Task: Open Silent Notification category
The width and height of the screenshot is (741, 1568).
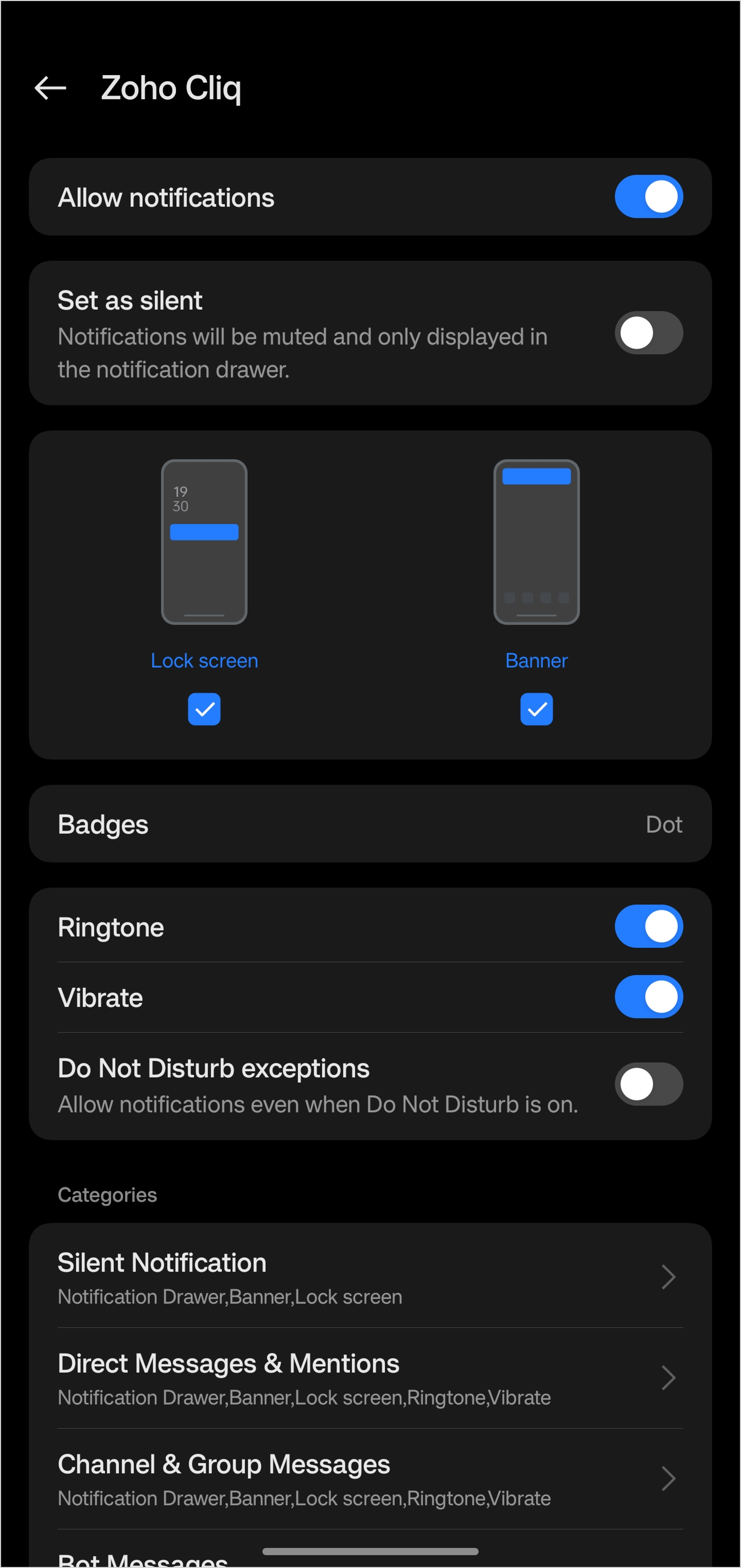Action: click(370, 1277)
